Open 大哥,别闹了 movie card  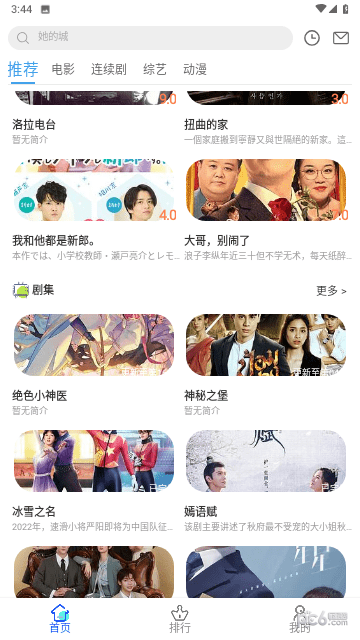click(x=266, y=210)
